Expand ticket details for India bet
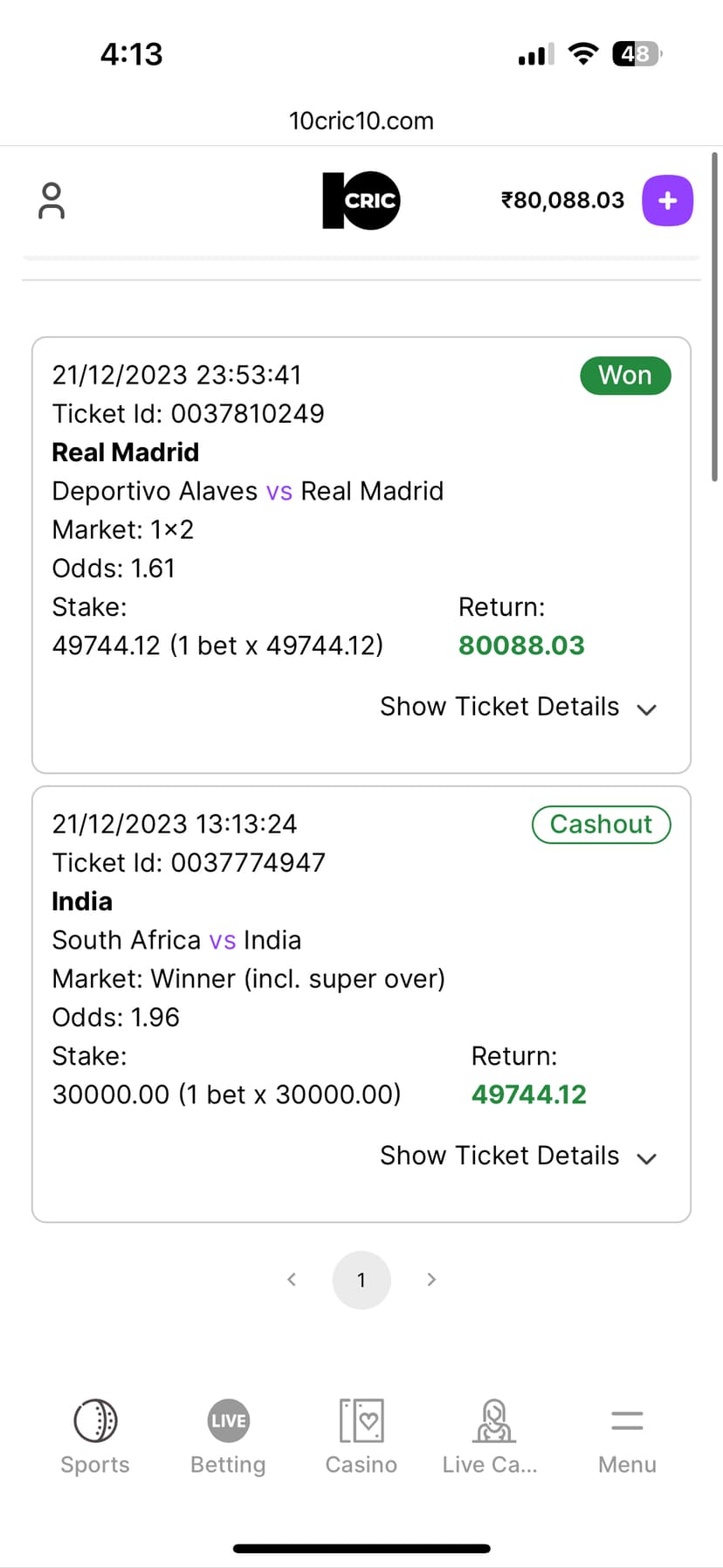Screen dimensions: 723x1568 [518, 1156]
